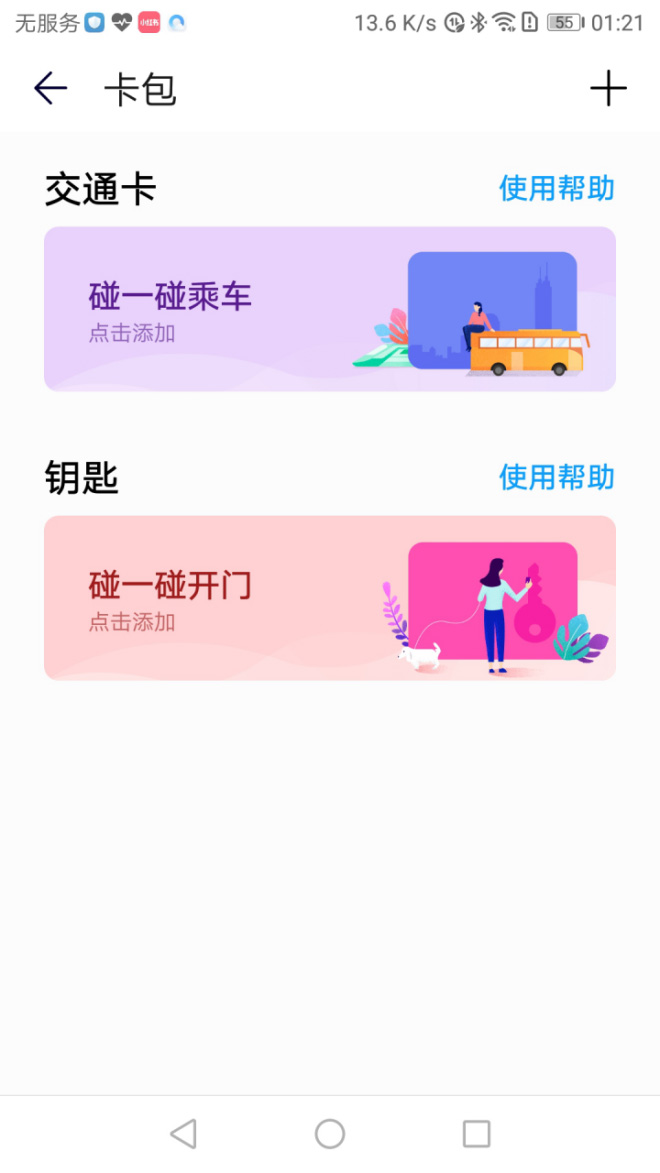Add a door key via 碰一碰开门

(x=329, y=598)
